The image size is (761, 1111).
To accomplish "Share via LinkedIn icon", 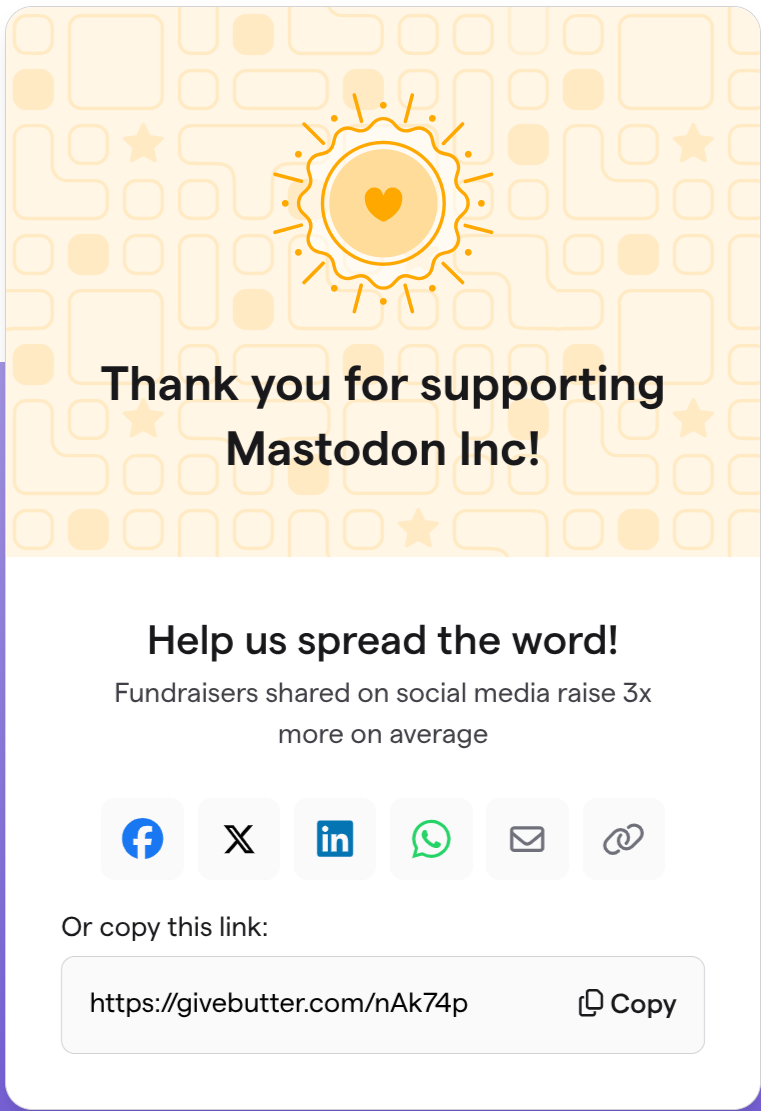I will [x=335, y=839].
